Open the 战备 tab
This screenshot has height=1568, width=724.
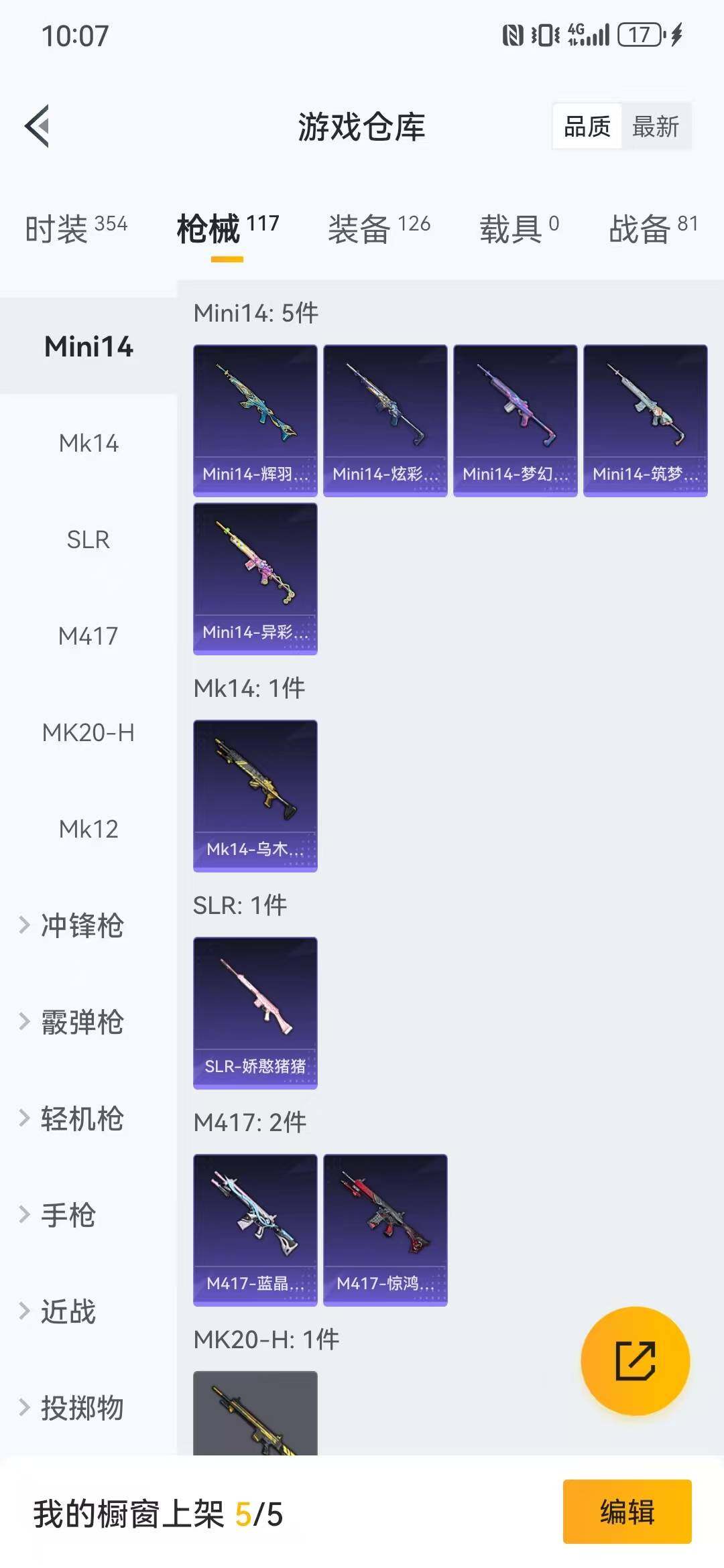(x=653, y=229)
